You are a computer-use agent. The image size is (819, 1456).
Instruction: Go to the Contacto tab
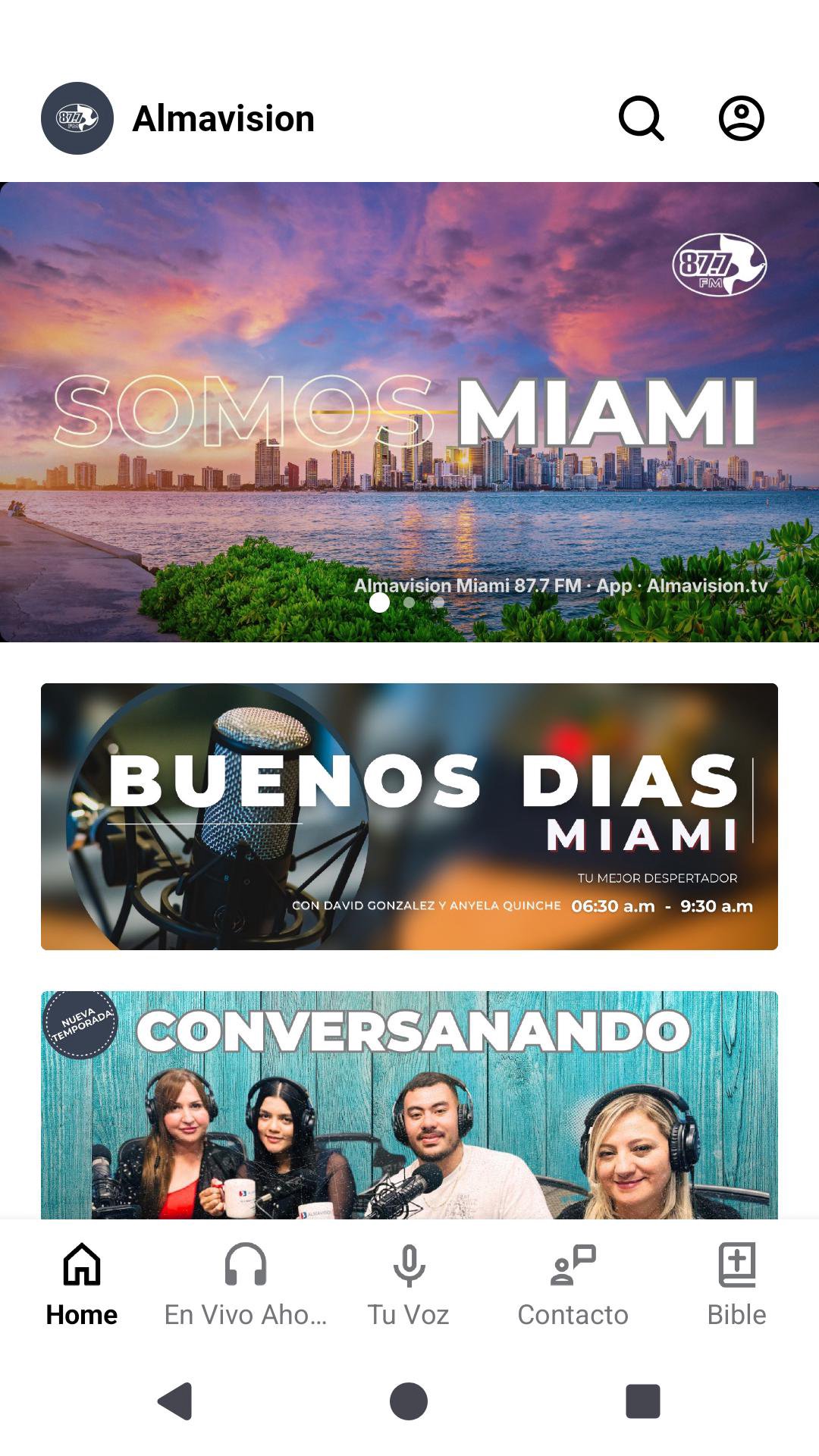573,1285
